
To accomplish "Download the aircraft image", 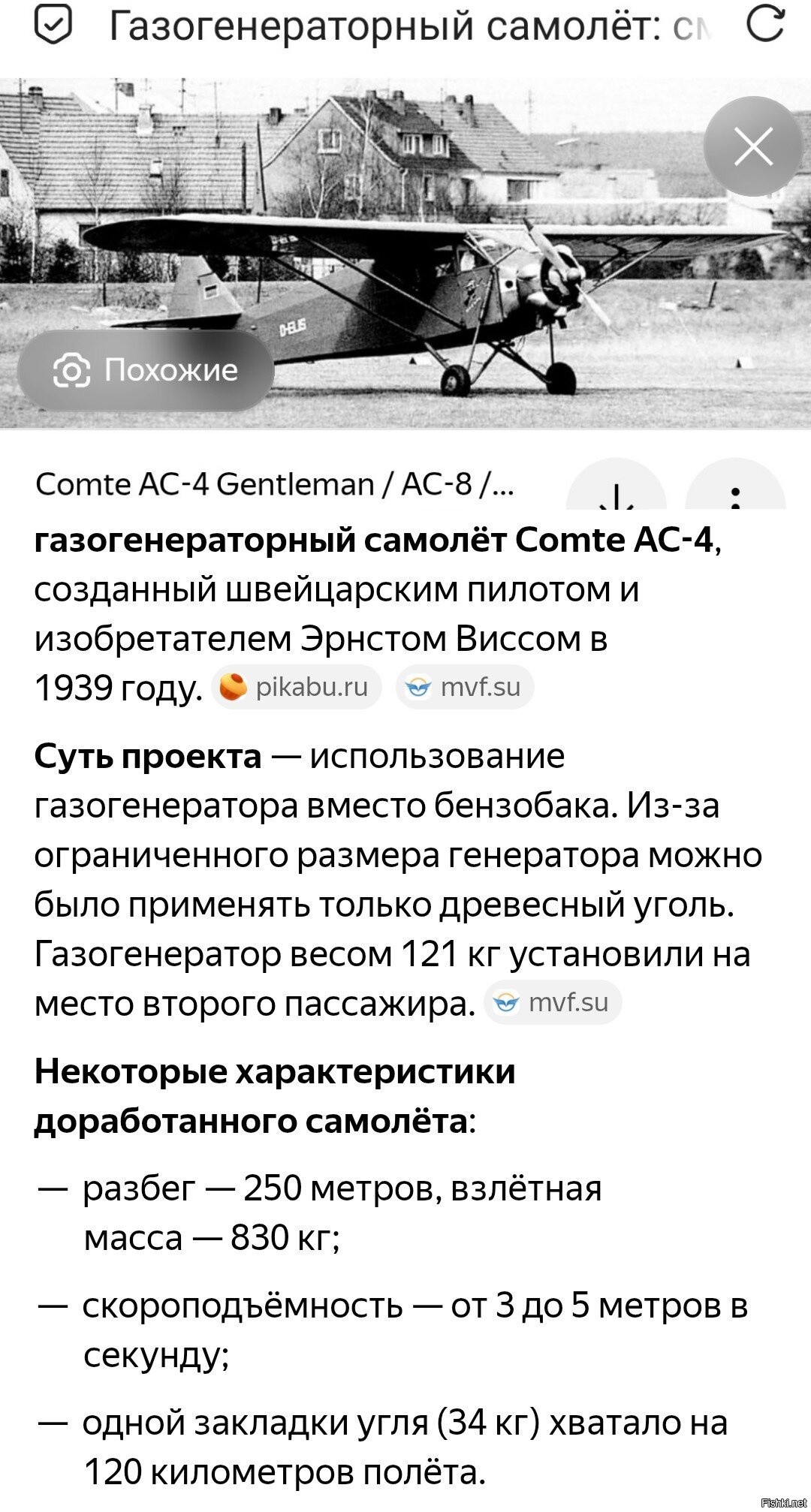I will (x=616, y=491).
